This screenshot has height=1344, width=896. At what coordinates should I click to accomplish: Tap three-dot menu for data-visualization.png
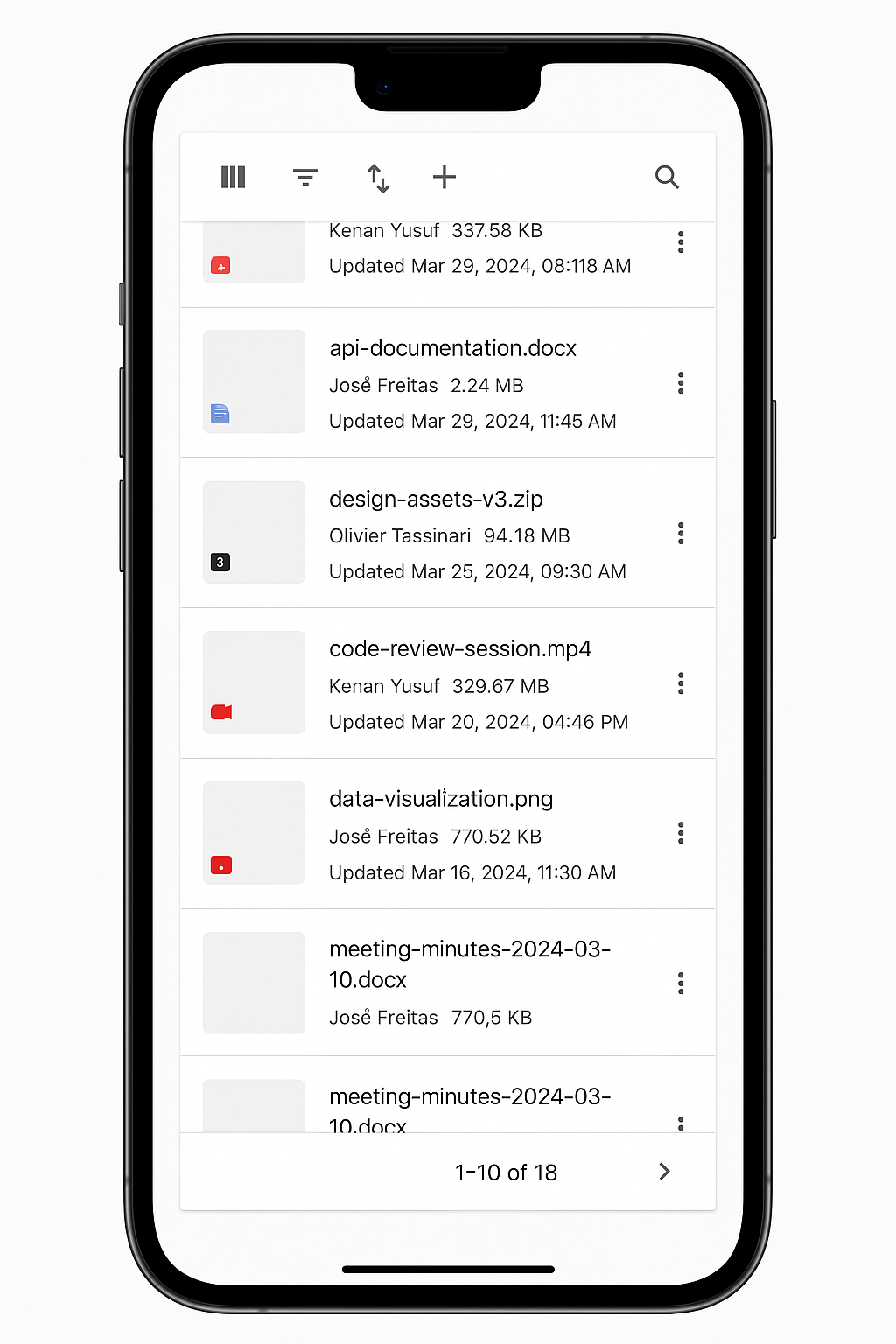[681, 833]
